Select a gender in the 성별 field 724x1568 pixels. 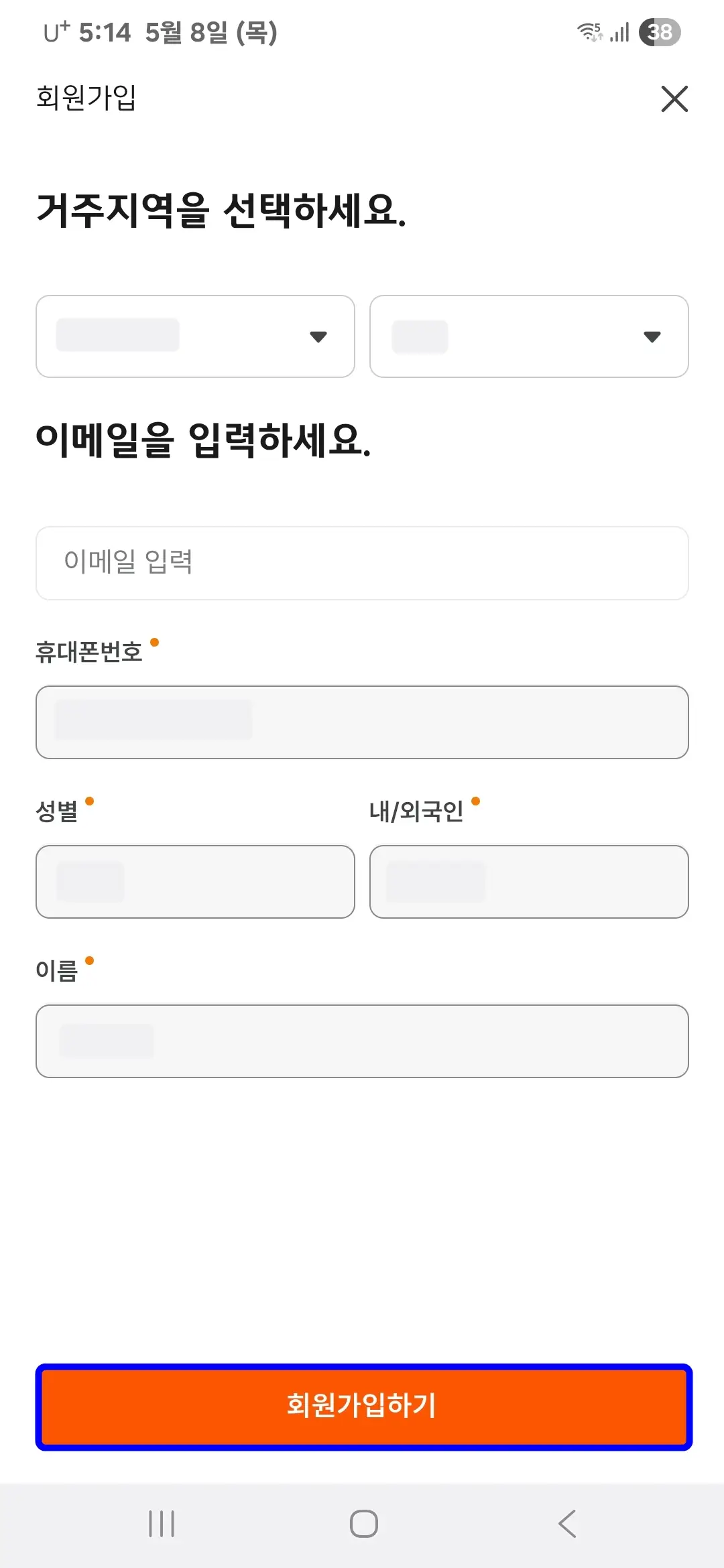[195, 881]
